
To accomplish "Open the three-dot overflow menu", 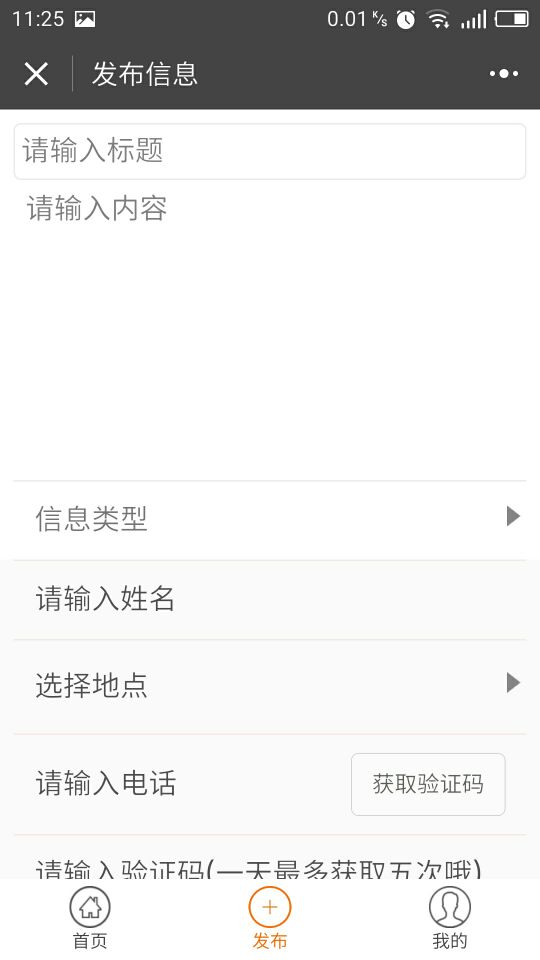I will [x=503, y=74].
